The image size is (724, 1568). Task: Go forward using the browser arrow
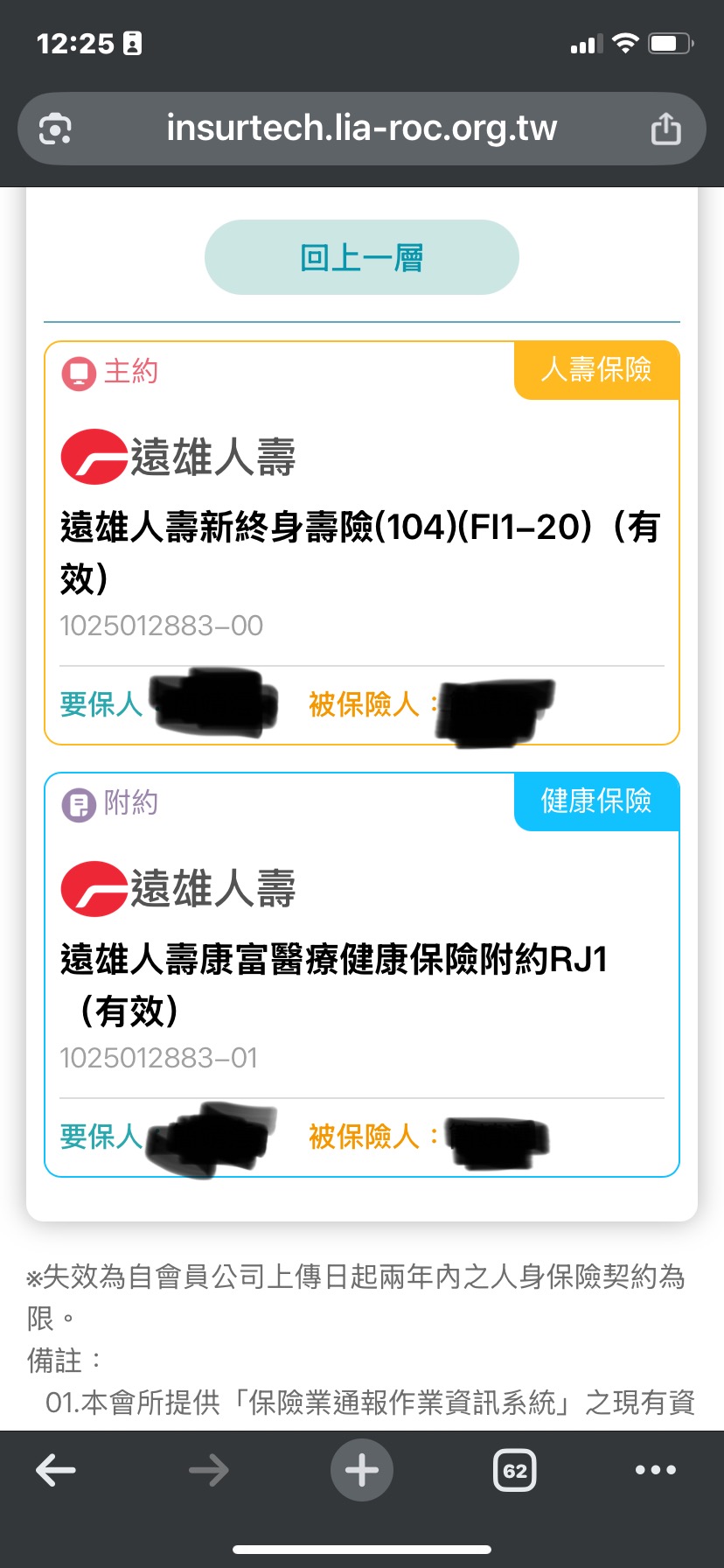click(209, 1470)
